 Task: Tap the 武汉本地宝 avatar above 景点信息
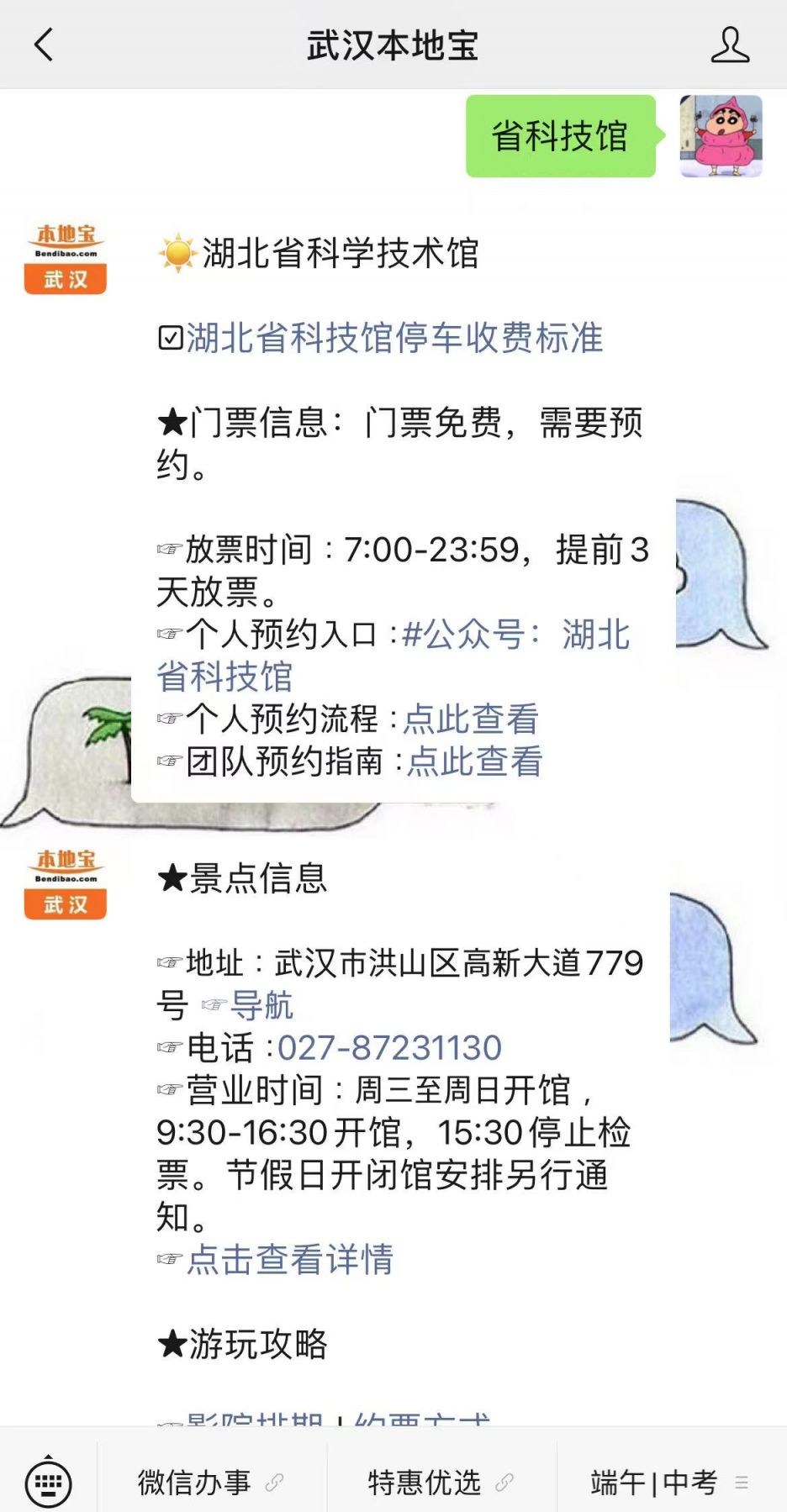pyautogui.click(x=66, y=884)
